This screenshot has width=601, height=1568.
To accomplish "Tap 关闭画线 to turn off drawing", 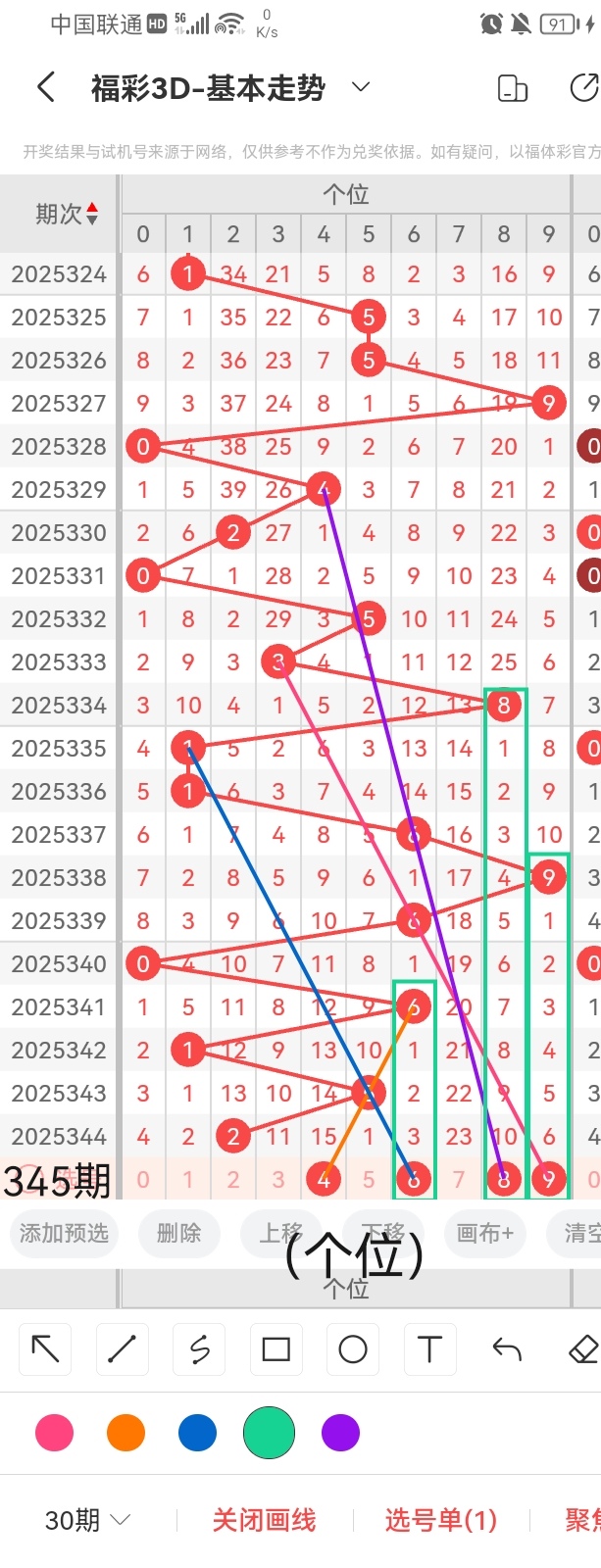I will tap(264, 1520).
